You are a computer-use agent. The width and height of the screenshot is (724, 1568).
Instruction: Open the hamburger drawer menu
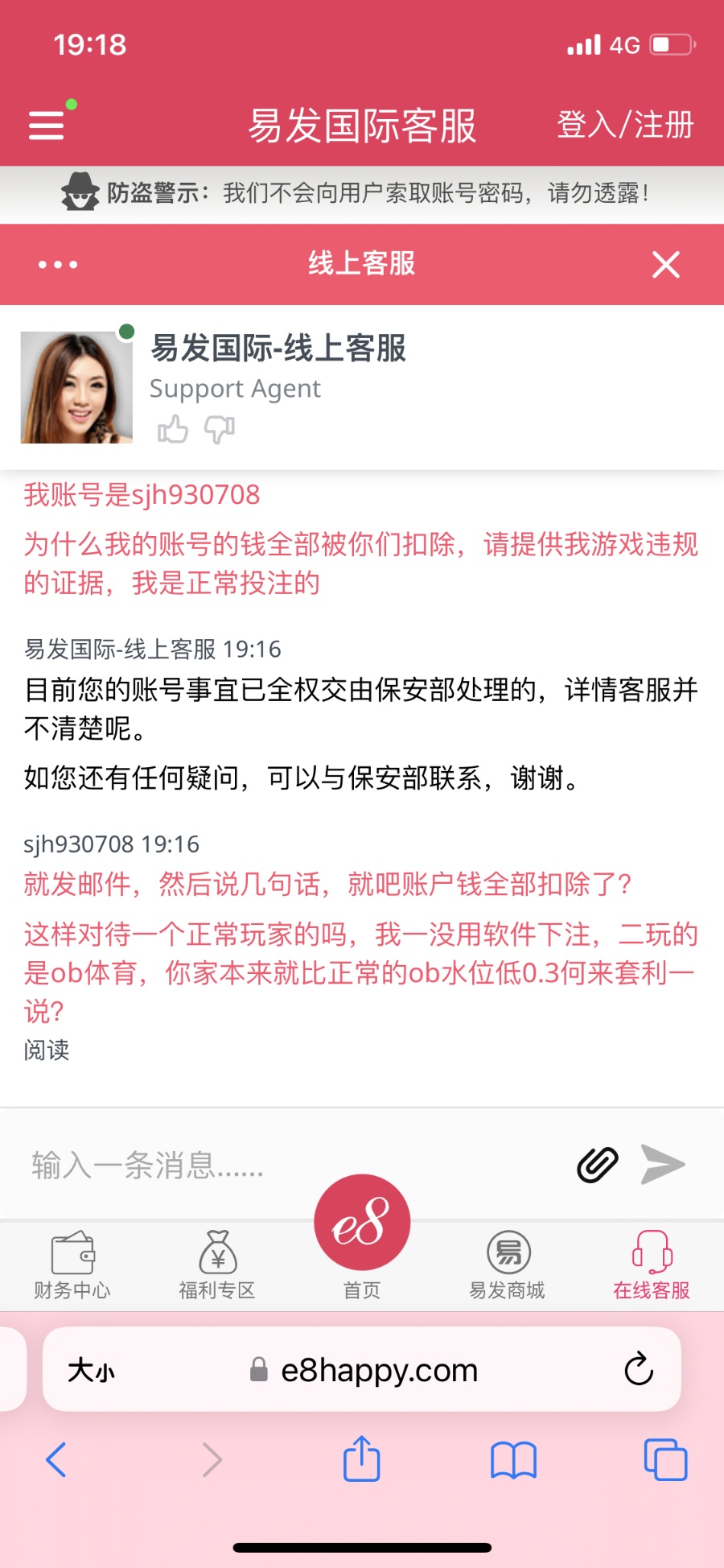pyautogui.click(x=47, y=125)
